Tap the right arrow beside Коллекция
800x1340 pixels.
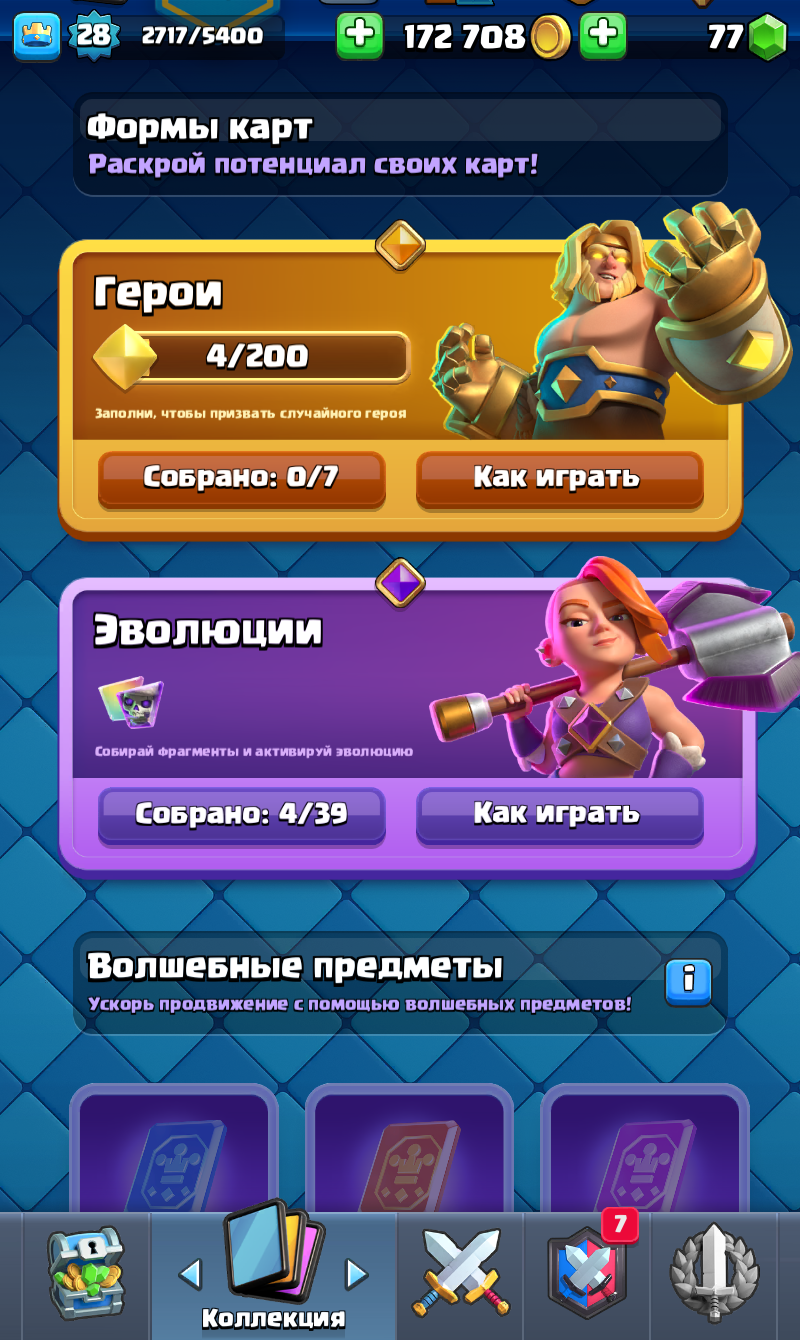pos(355,1275)
